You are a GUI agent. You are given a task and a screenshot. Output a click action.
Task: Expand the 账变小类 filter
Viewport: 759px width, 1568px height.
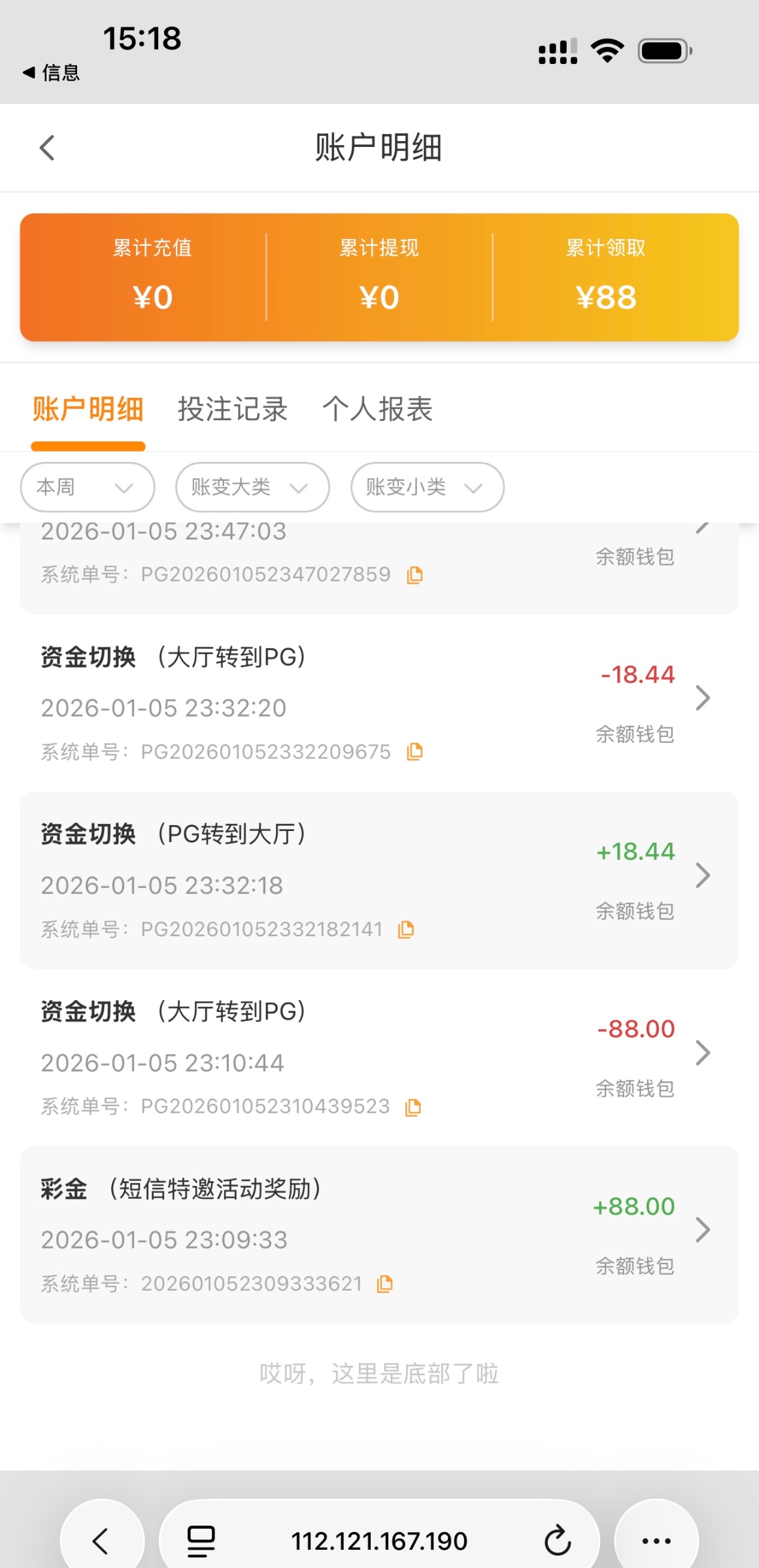[427, 487]
